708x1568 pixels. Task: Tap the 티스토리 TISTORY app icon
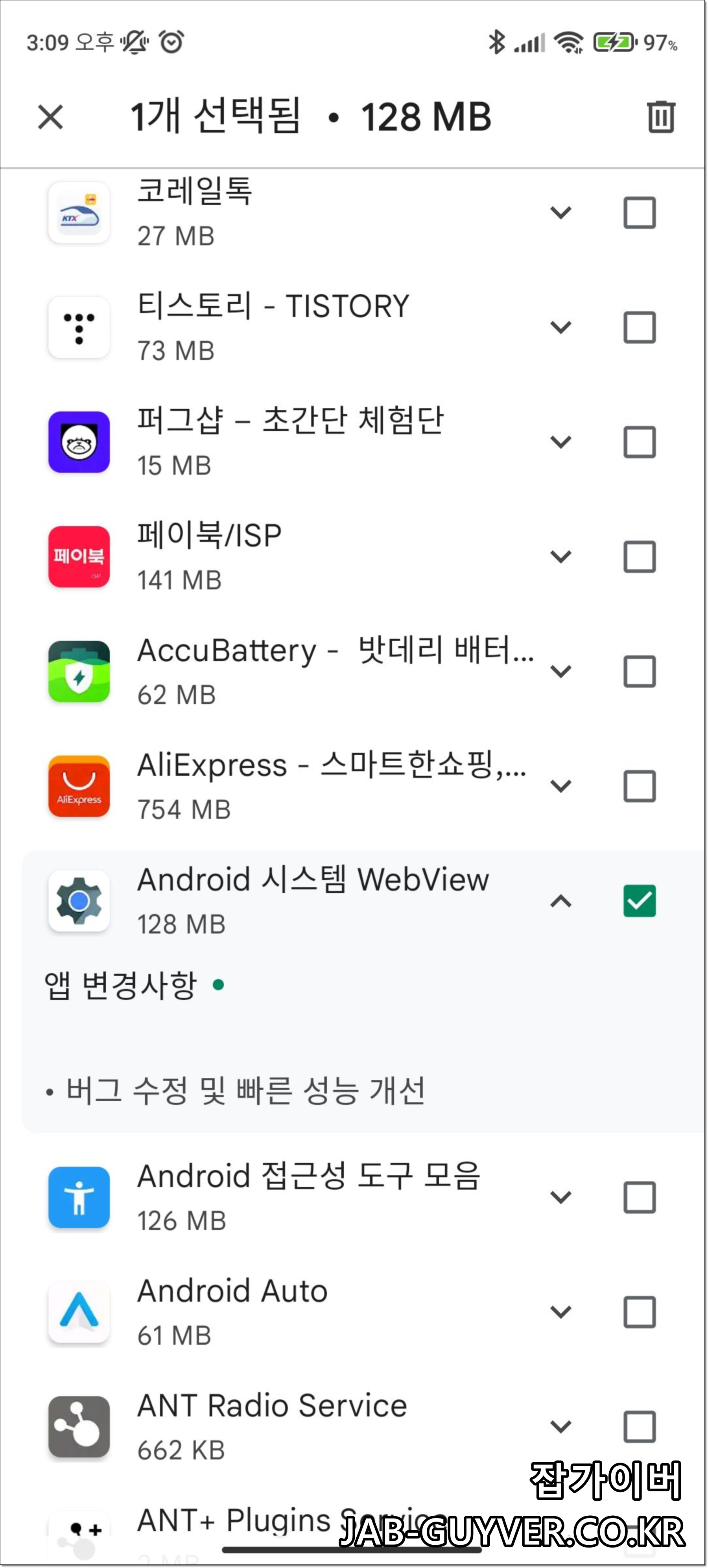coord(78,326)
